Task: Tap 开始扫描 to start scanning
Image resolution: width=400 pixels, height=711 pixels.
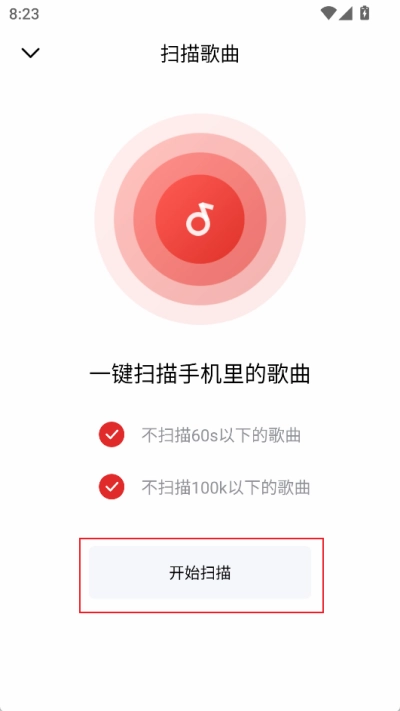Action: click(200, 572)
